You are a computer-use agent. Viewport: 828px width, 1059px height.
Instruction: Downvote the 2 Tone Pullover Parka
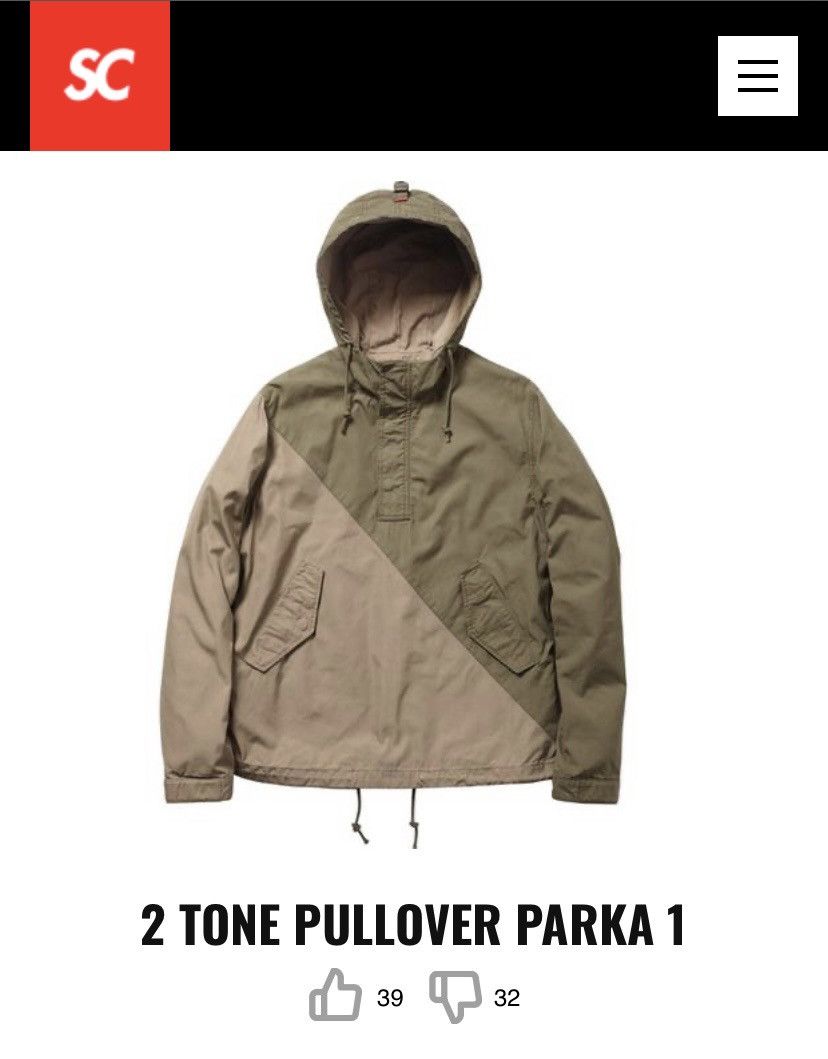455,996
